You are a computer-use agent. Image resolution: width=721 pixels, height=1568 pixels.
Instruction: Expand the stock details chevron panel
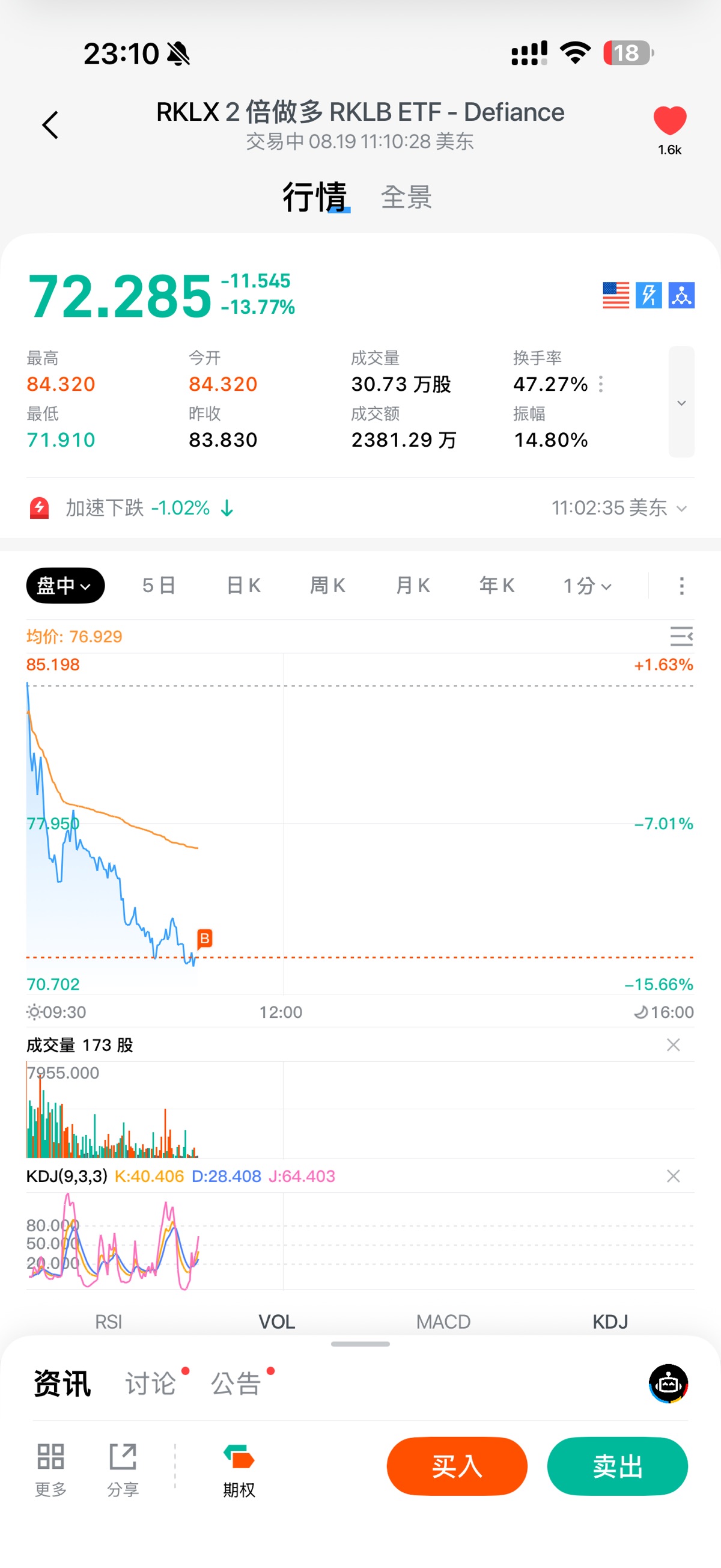681,402
